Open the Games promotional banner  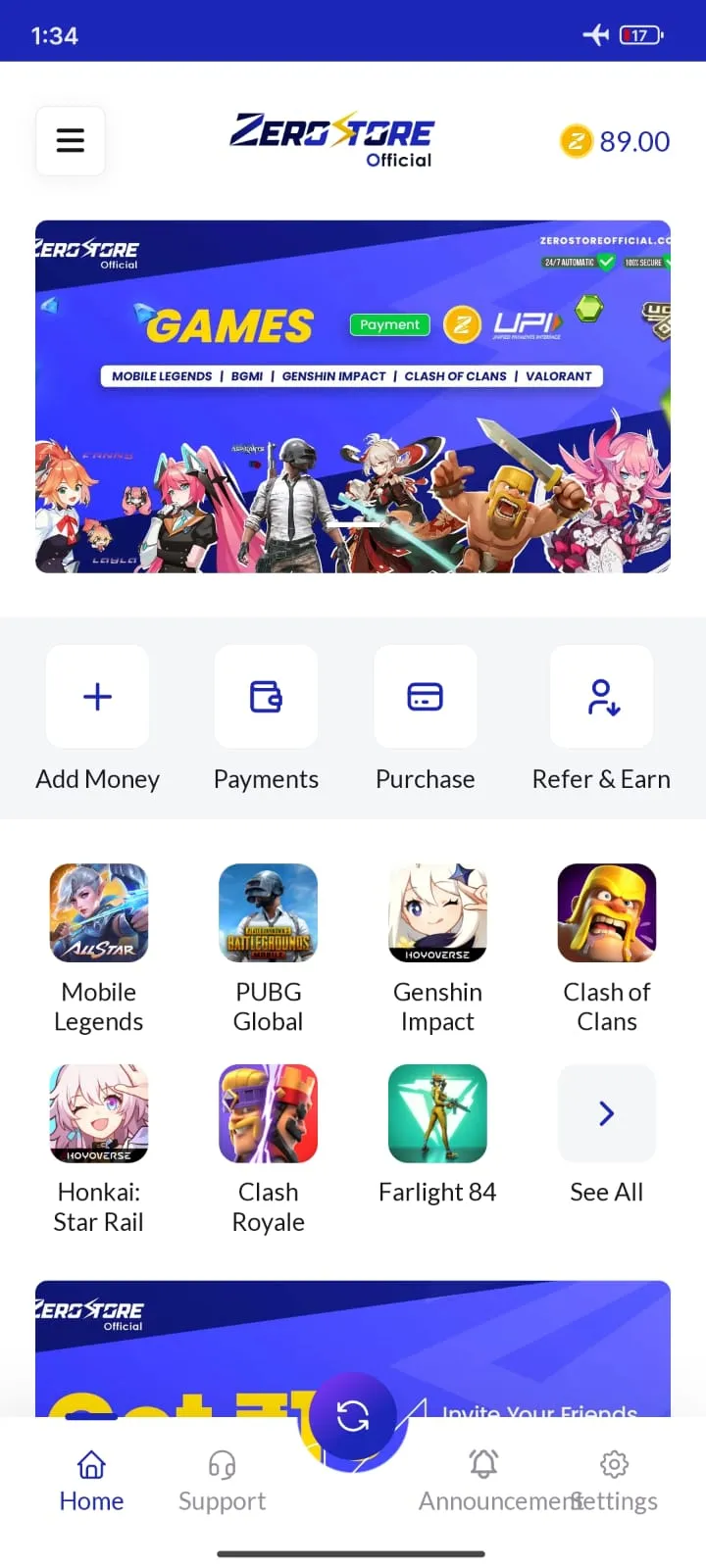(x=353, y=397)
